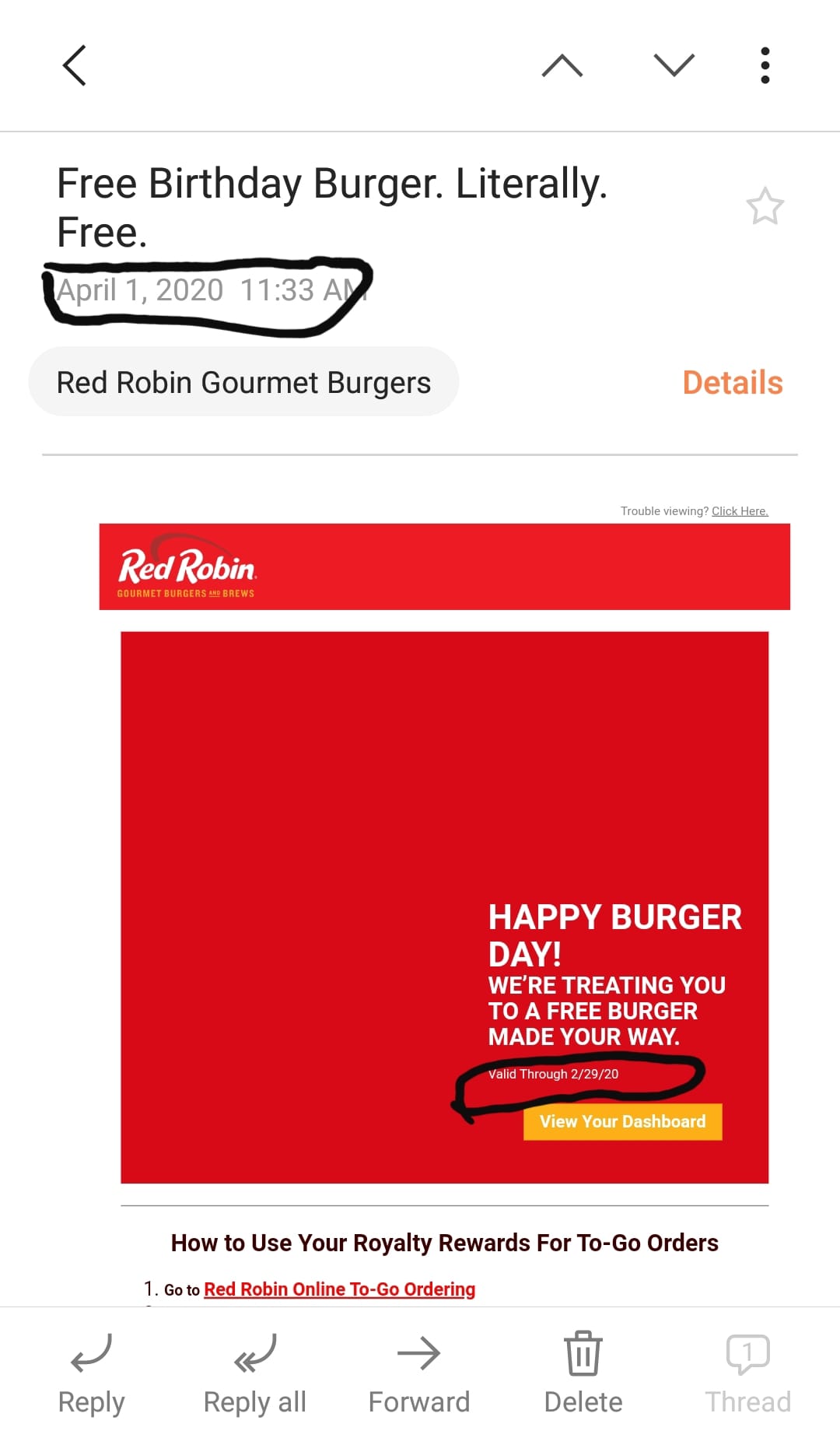Choose Reply all

click(x=255, y=1373)
